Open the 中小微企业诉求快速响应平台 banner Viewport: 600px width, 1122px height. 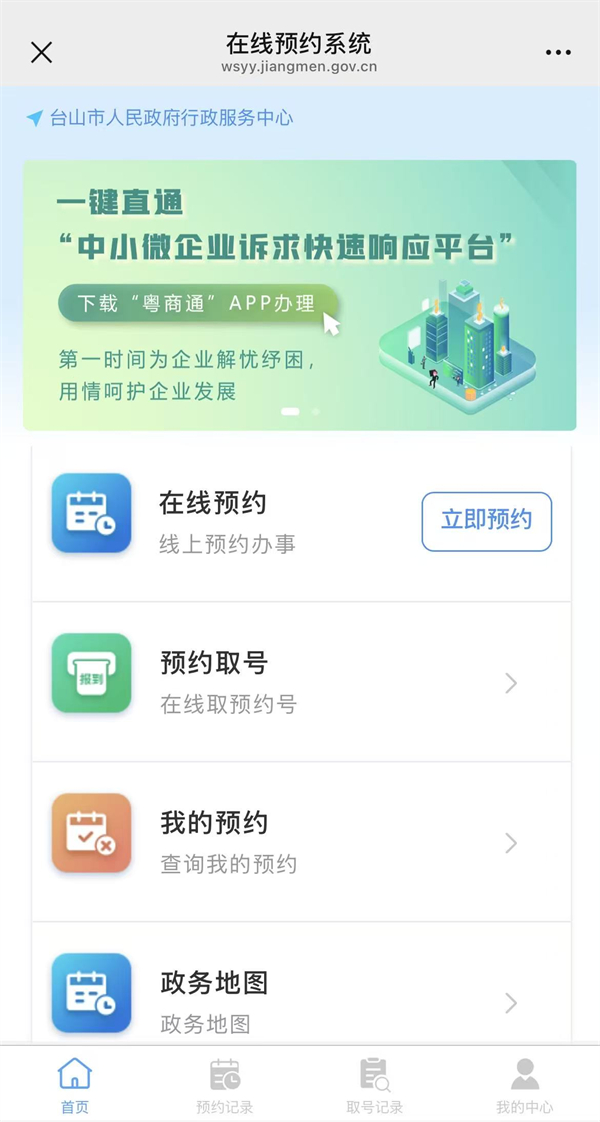tap(300, 295)
